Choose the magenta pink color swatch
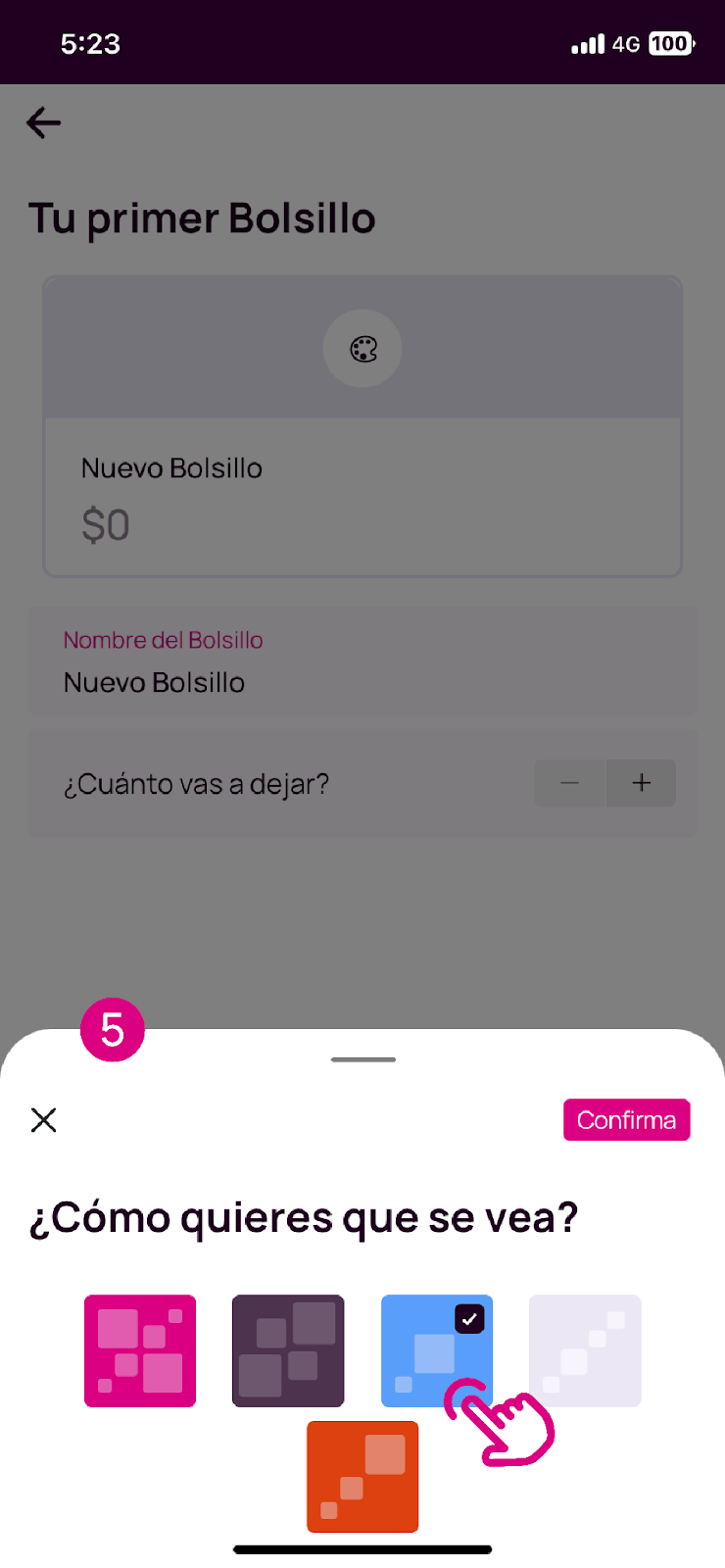The width and height of the screenshot is (725, 1568). (139, 1350)
